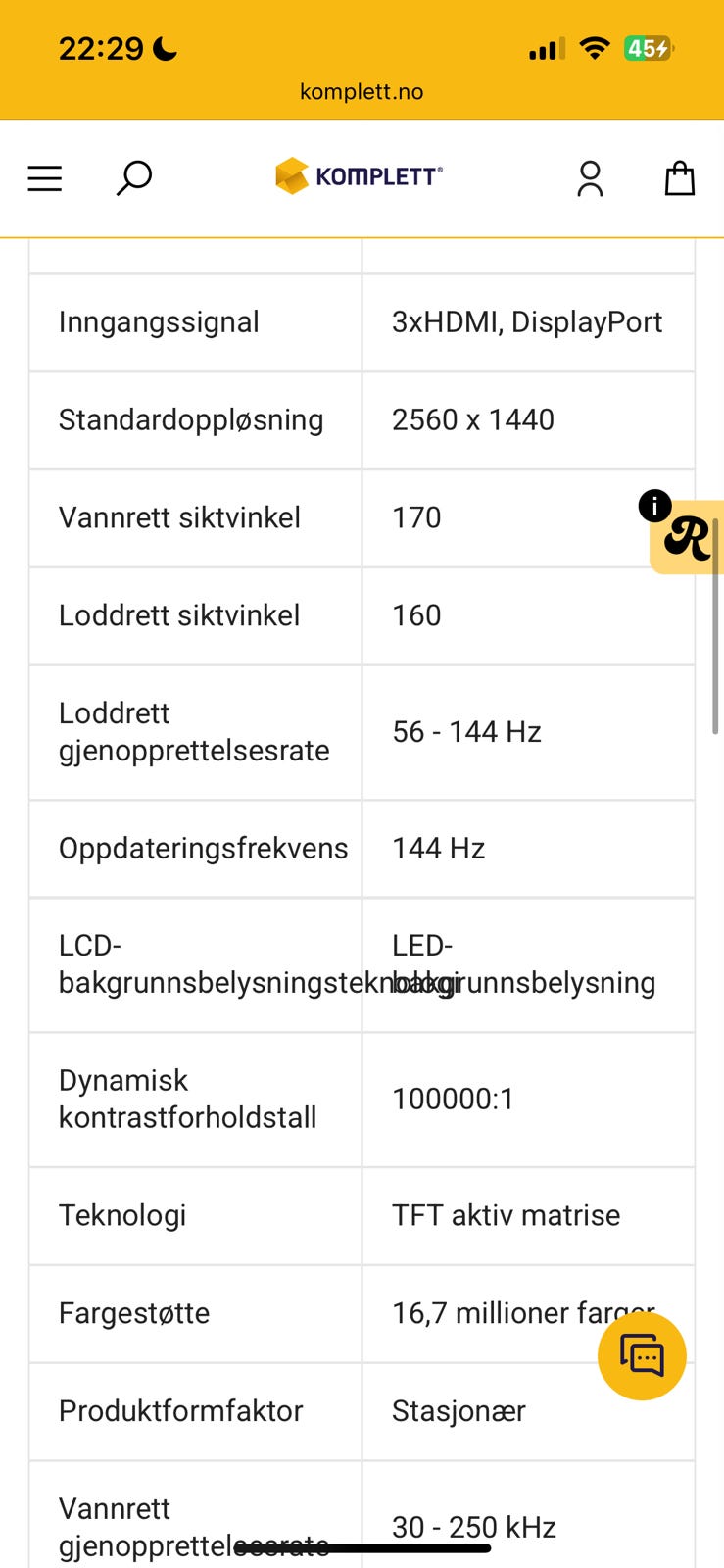
Task: Open the shopping cart icon
Action: pos(680,178)
